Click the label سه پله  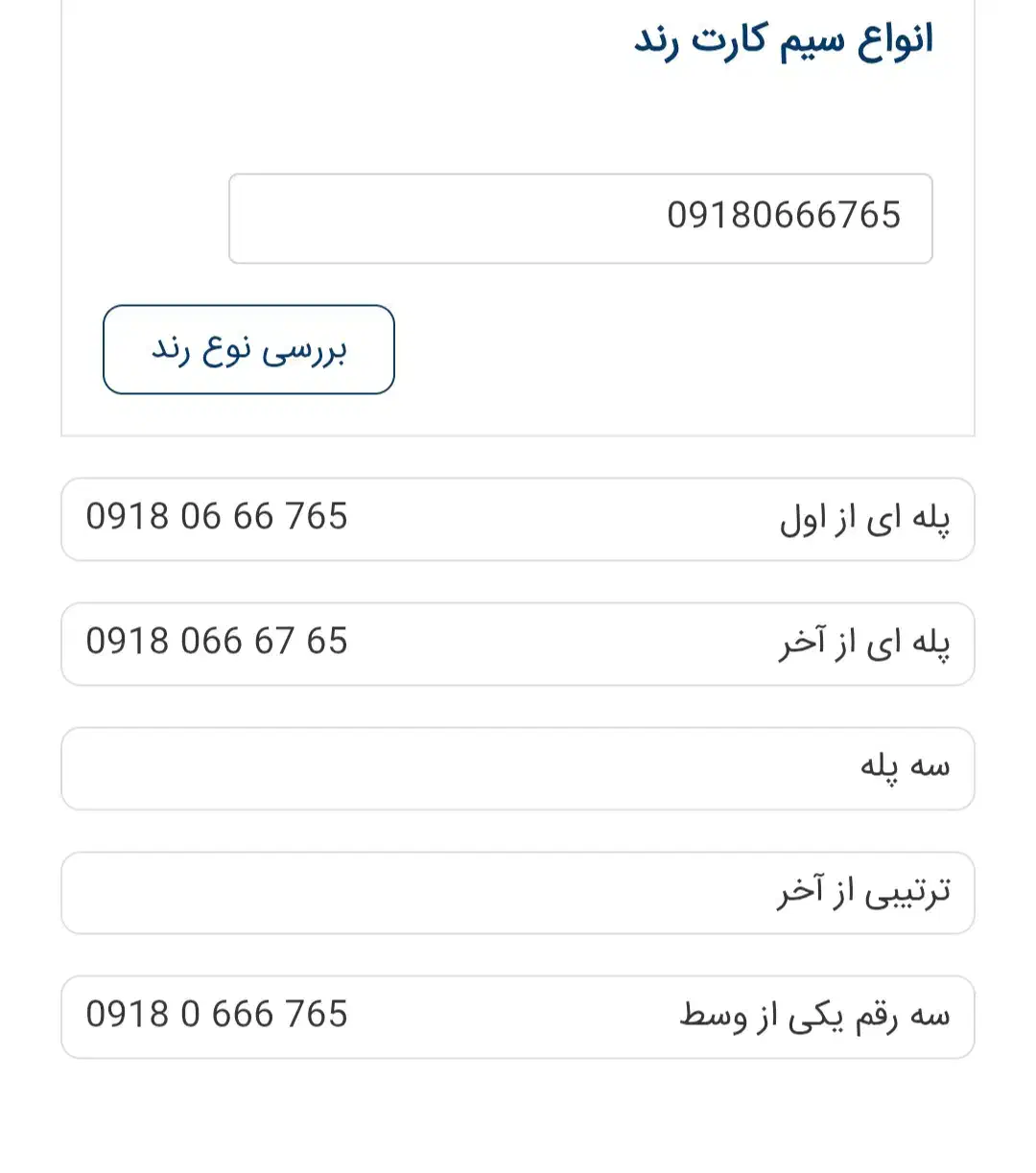point(903,766)
